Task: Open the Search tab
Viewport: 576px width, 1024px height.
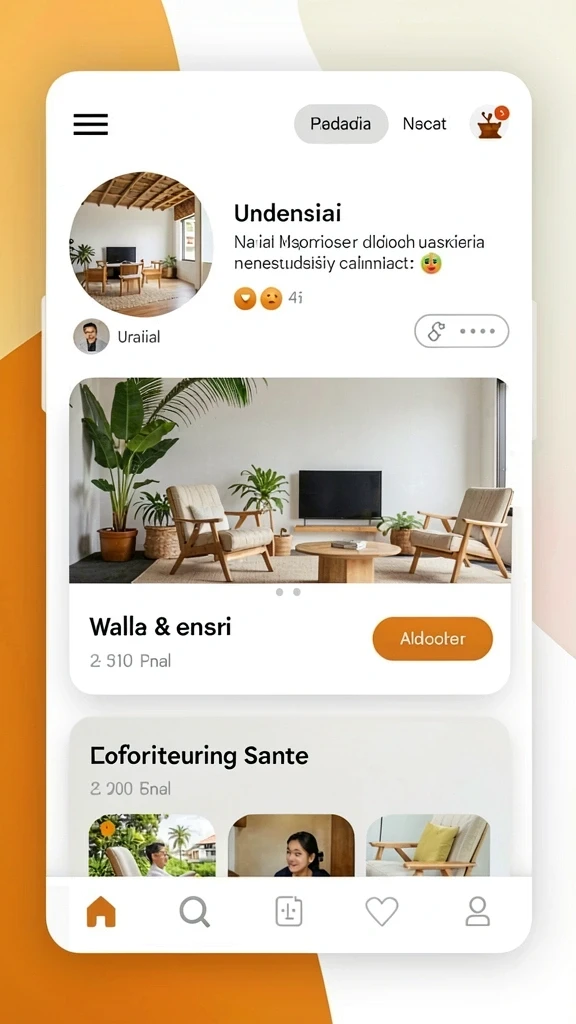Action: click(x=195, y=912)
